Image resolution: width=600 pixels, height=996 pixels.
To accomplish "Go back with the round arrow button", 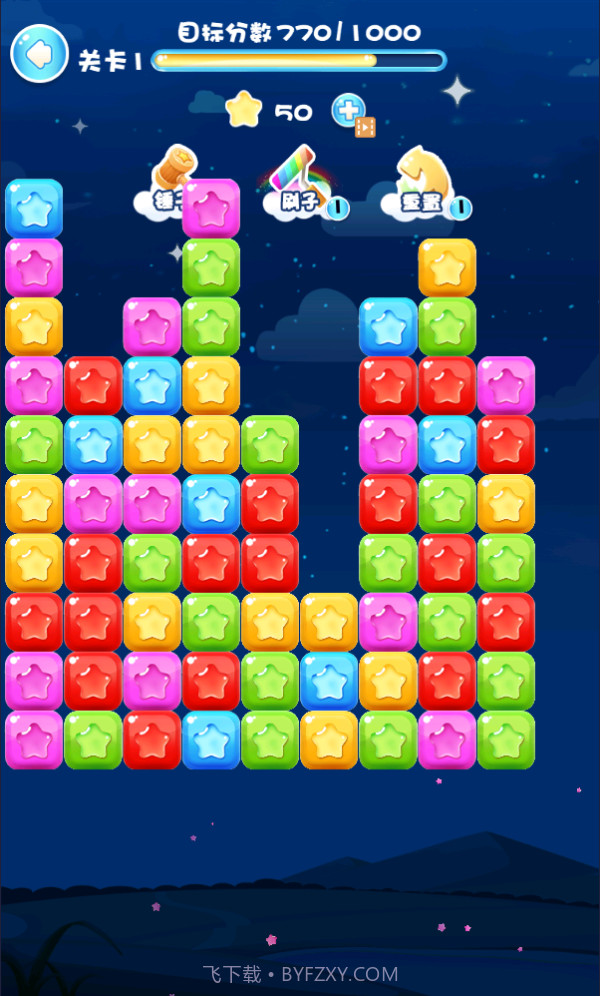I will pos(39,54).
